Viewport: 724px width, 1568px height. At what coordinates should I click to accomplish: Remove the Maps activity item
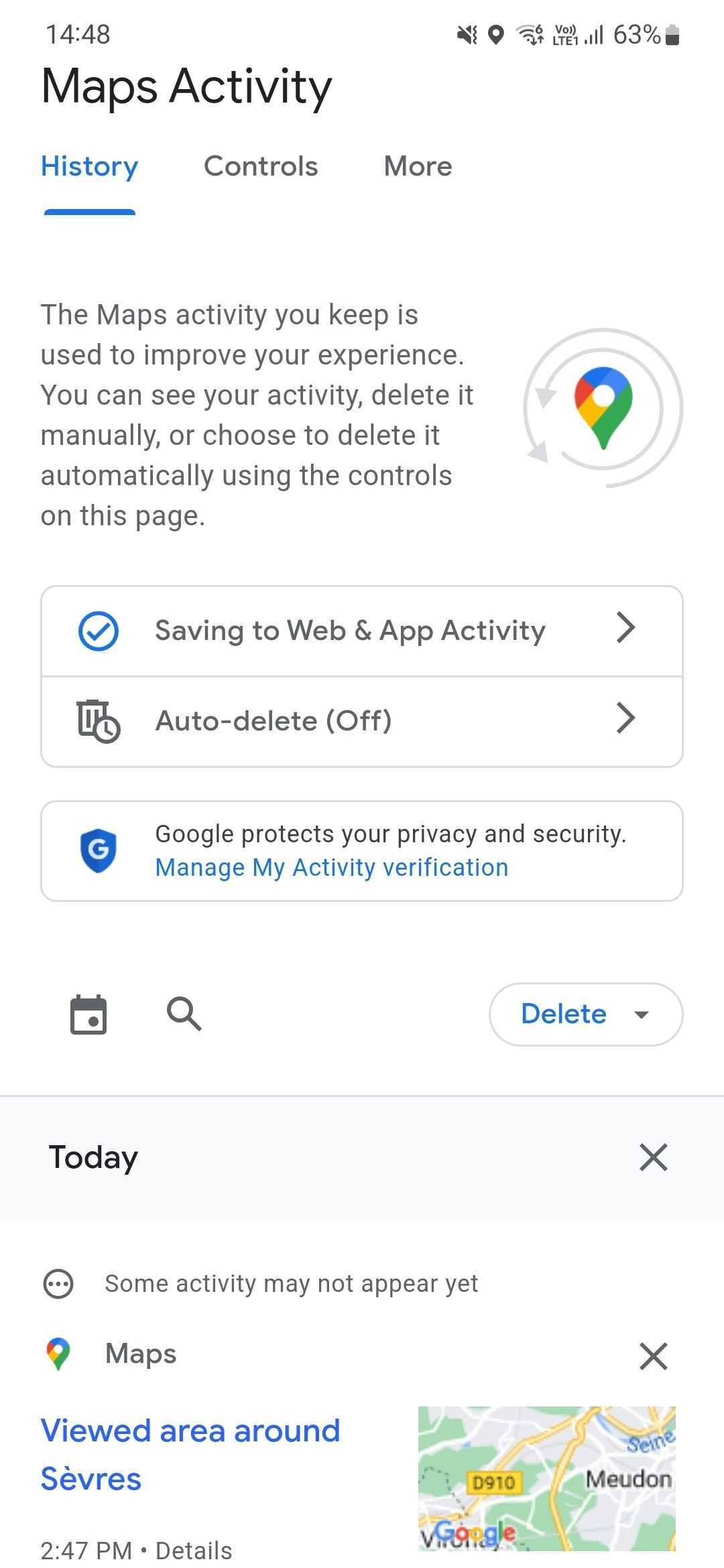[654, 1356]
